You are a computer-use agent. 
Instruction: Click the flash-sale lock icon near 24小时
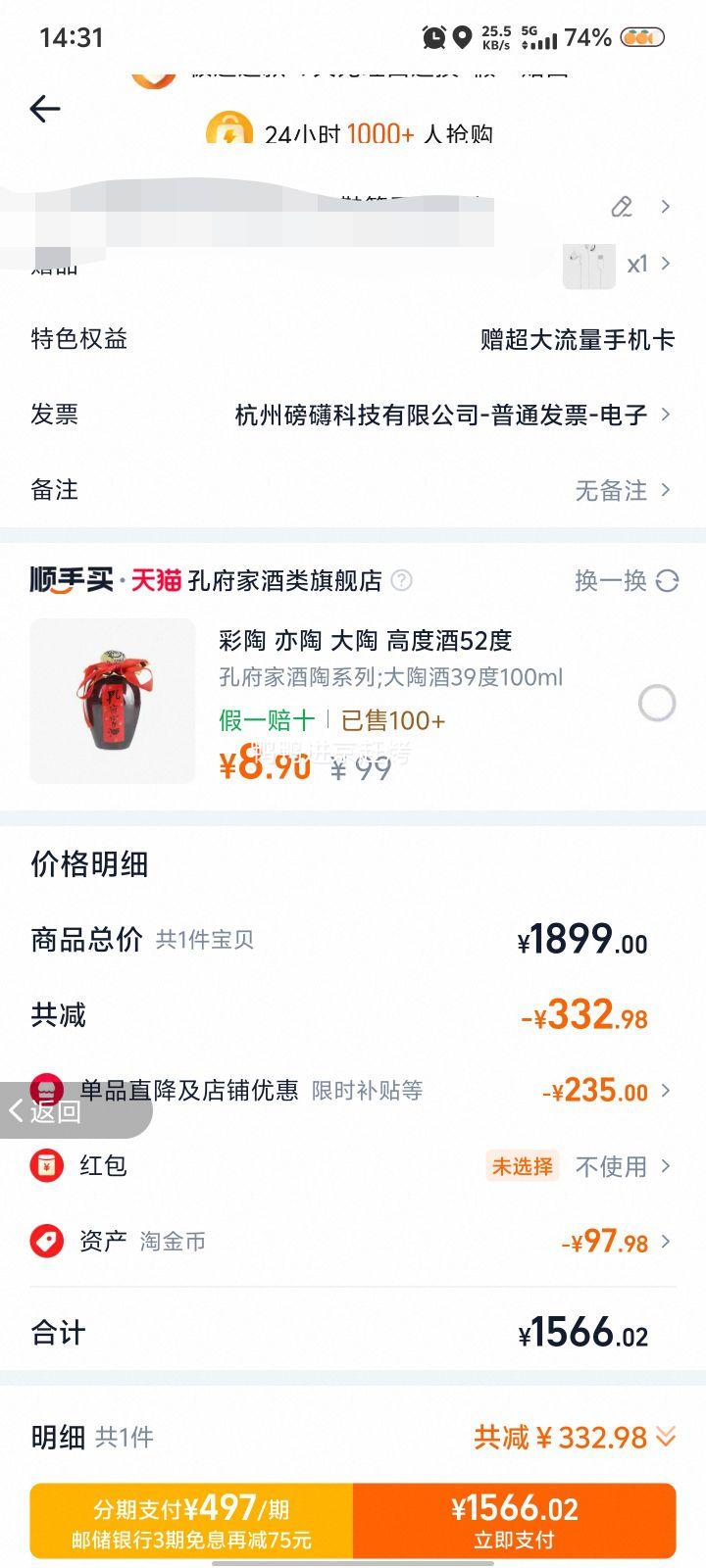pyautogui.click(x=229, y=131)
